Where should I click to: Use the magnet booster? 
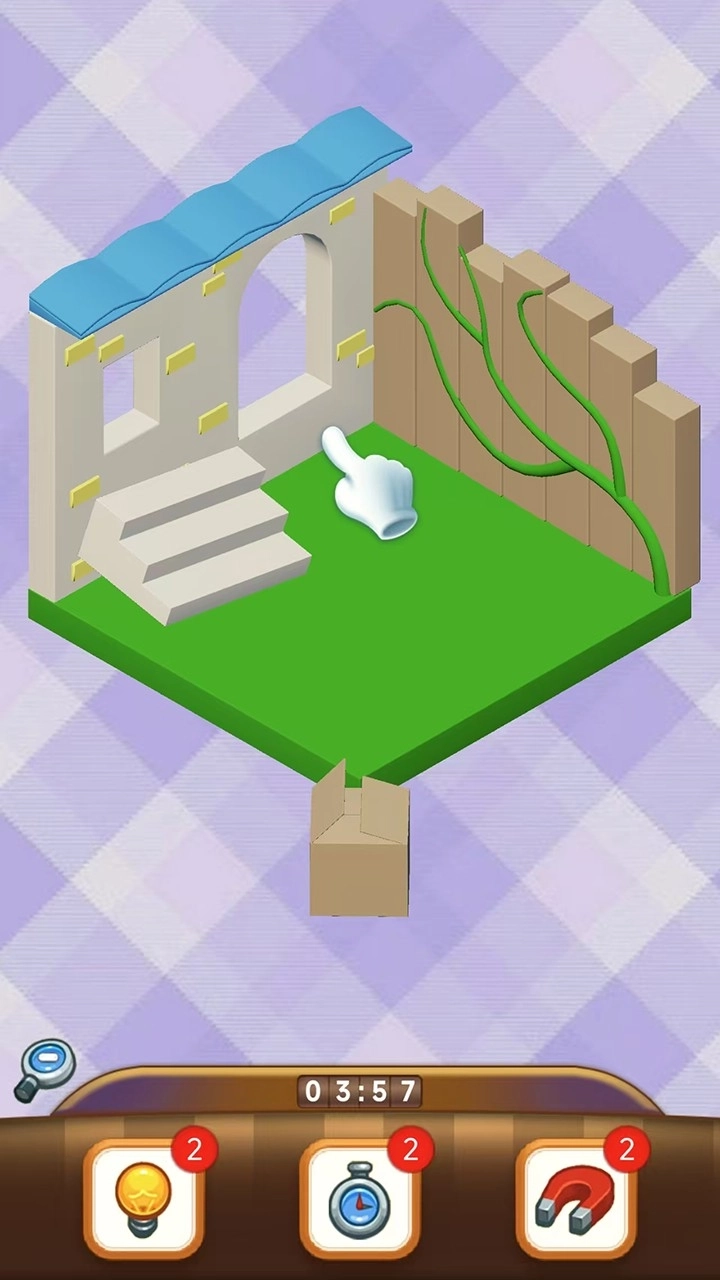coord(576,1197)
